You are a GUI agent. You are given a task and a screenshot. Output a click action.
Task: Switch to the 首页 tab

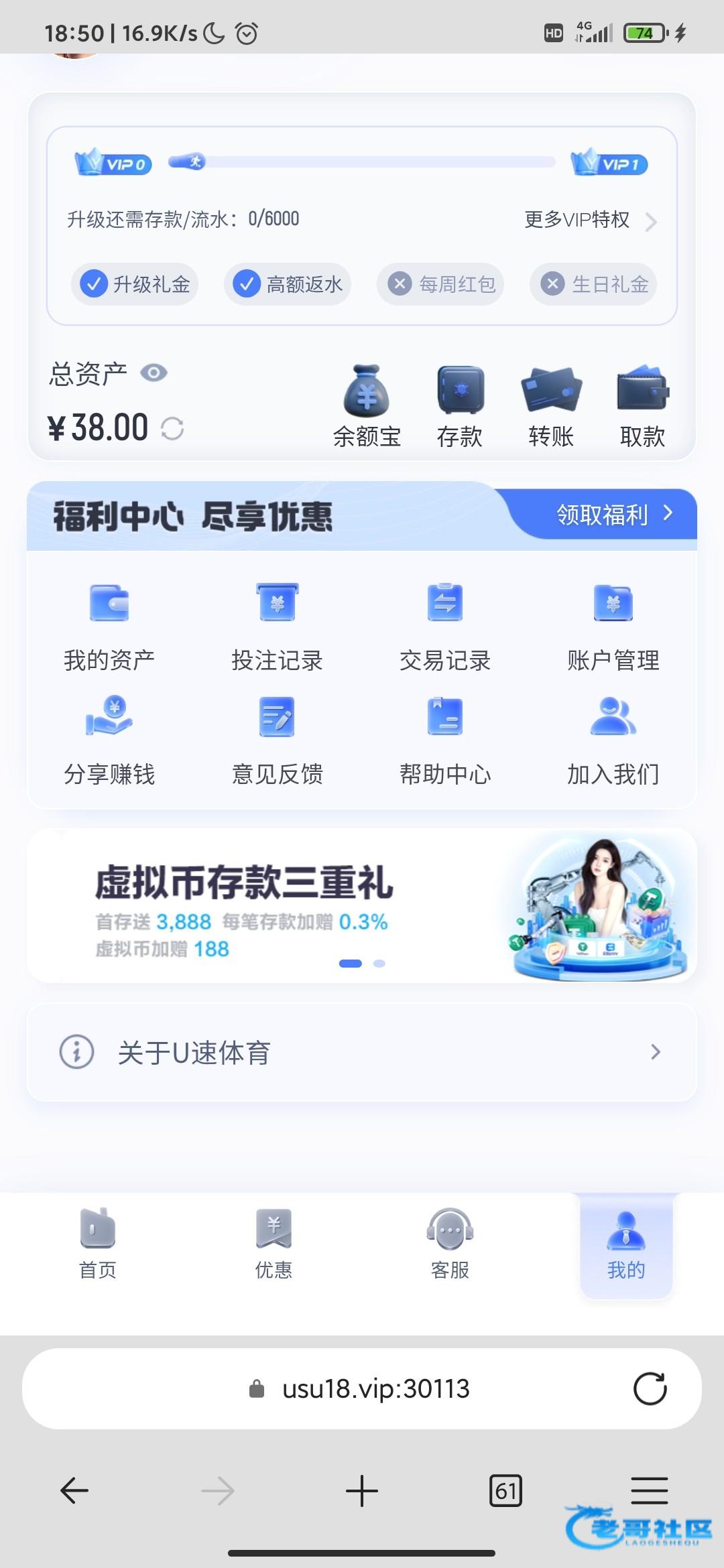tap(98, 1244)
